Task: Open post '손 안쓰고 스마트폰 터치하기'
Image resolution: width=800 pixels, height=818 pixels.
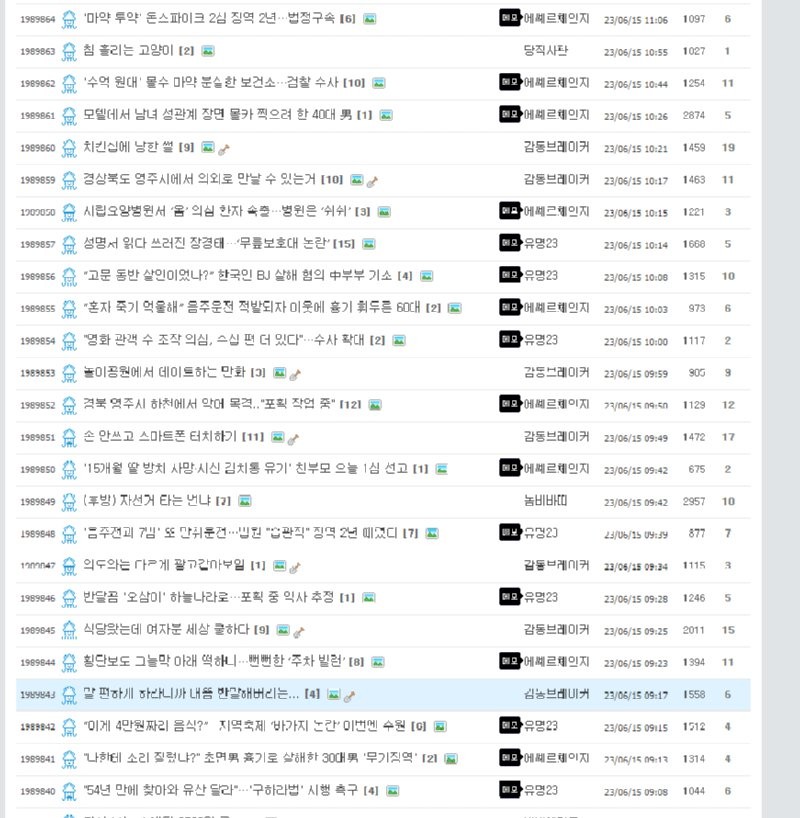Action: point(160,437)
